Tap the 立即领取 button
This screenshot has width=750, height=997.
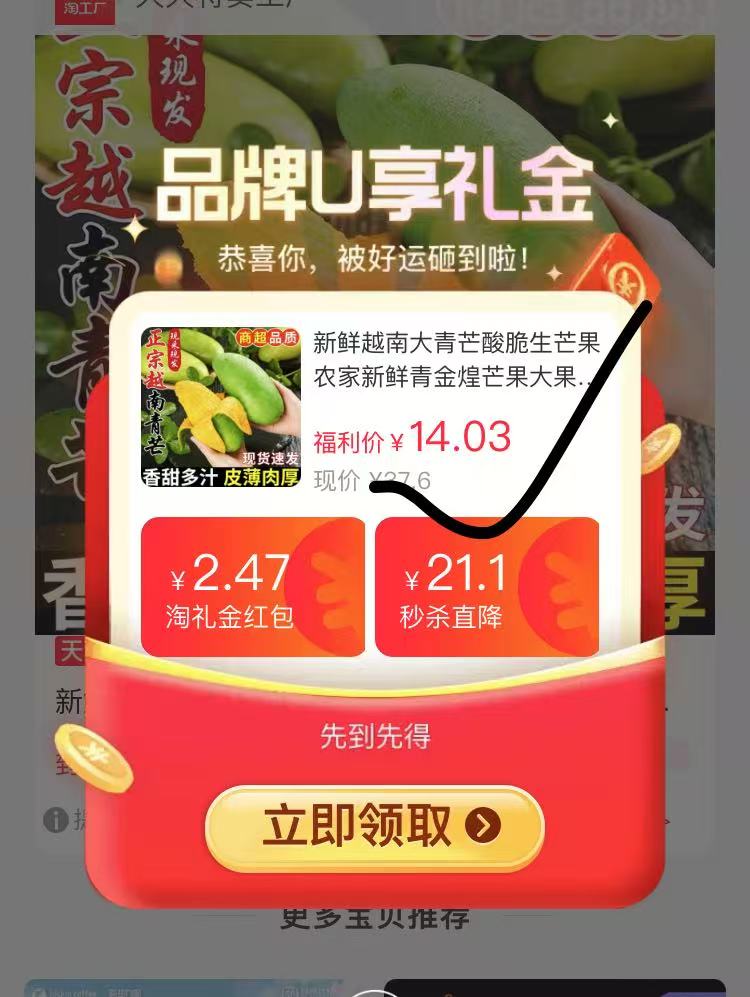[x=374, y=826]
